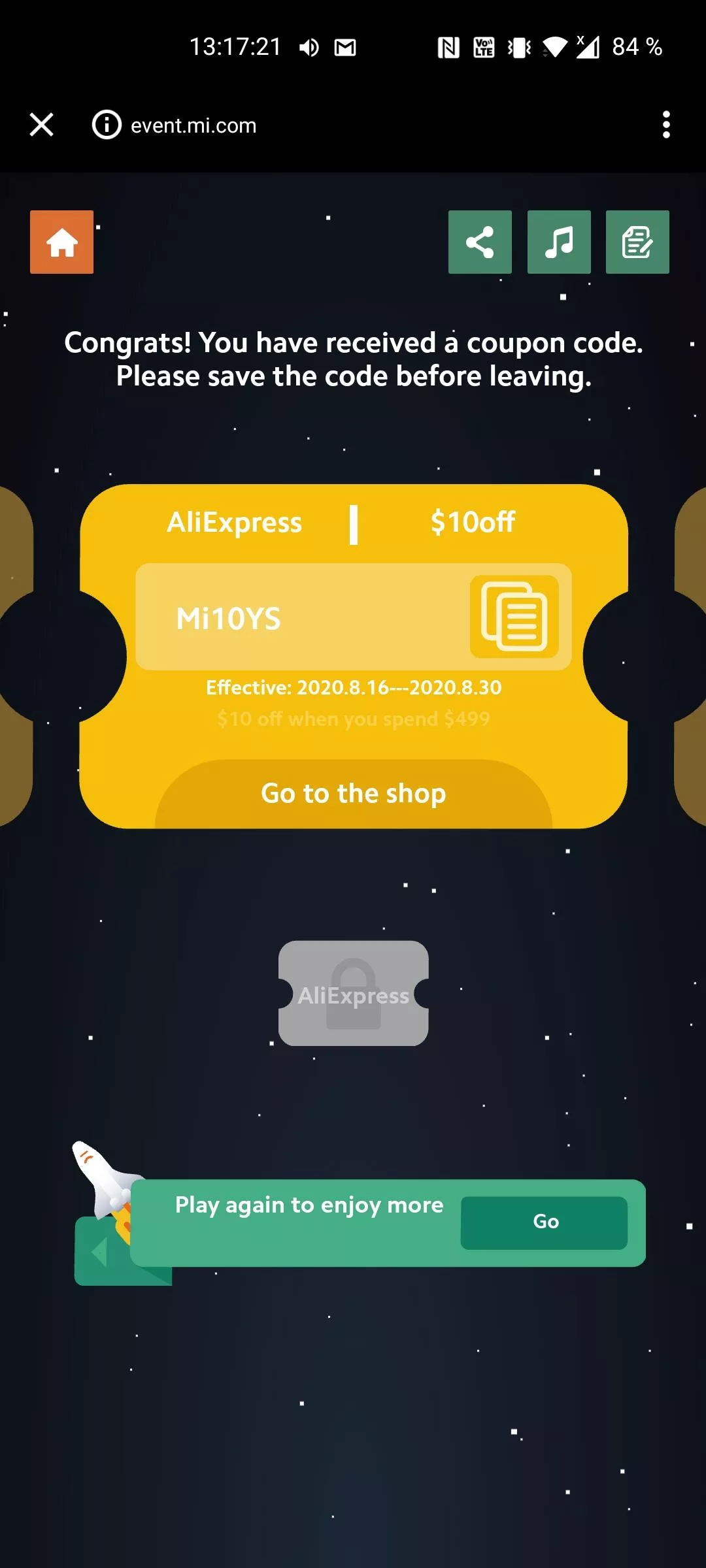Share this event page
This screenshot has height=1568, width=706.
480,242
